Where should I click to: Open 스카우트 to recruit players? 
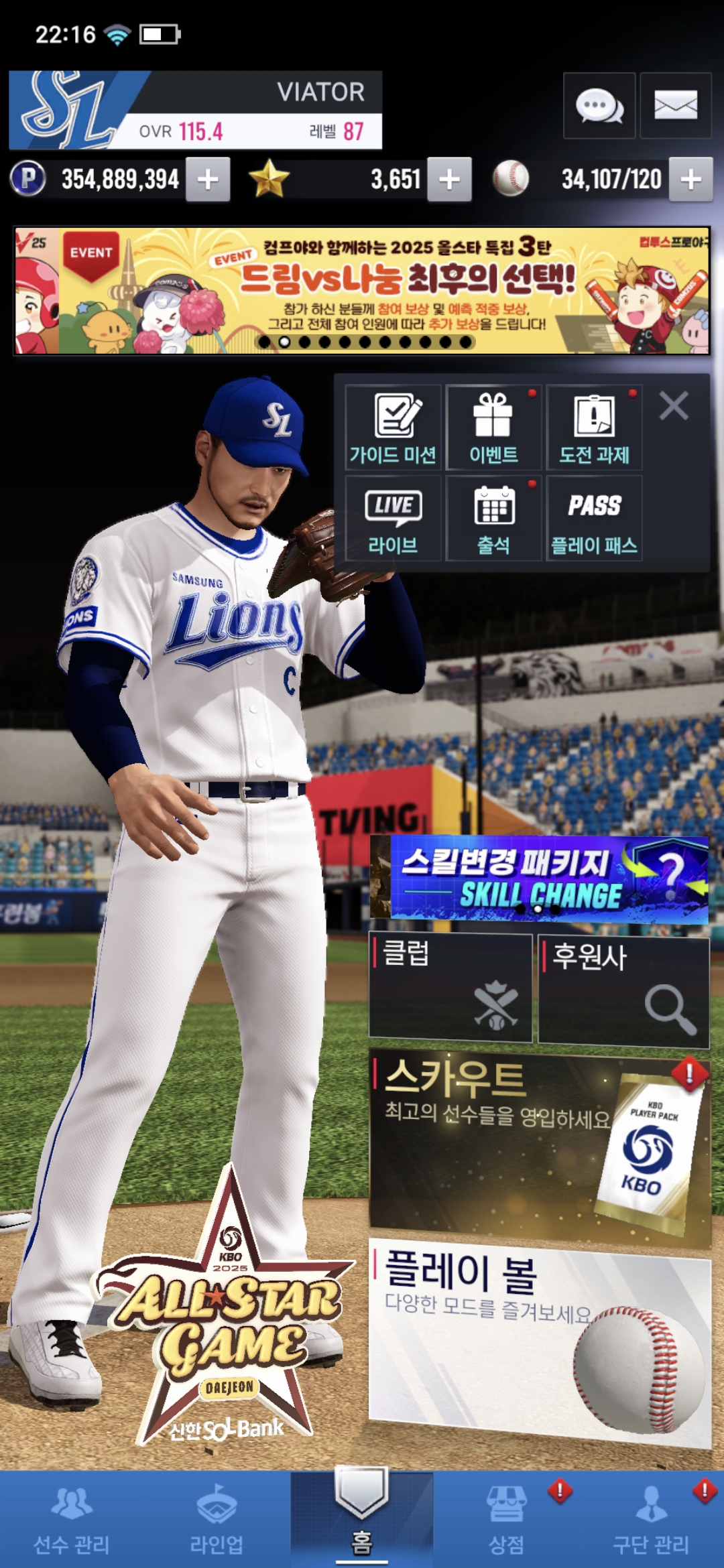tap(540, 1146)
